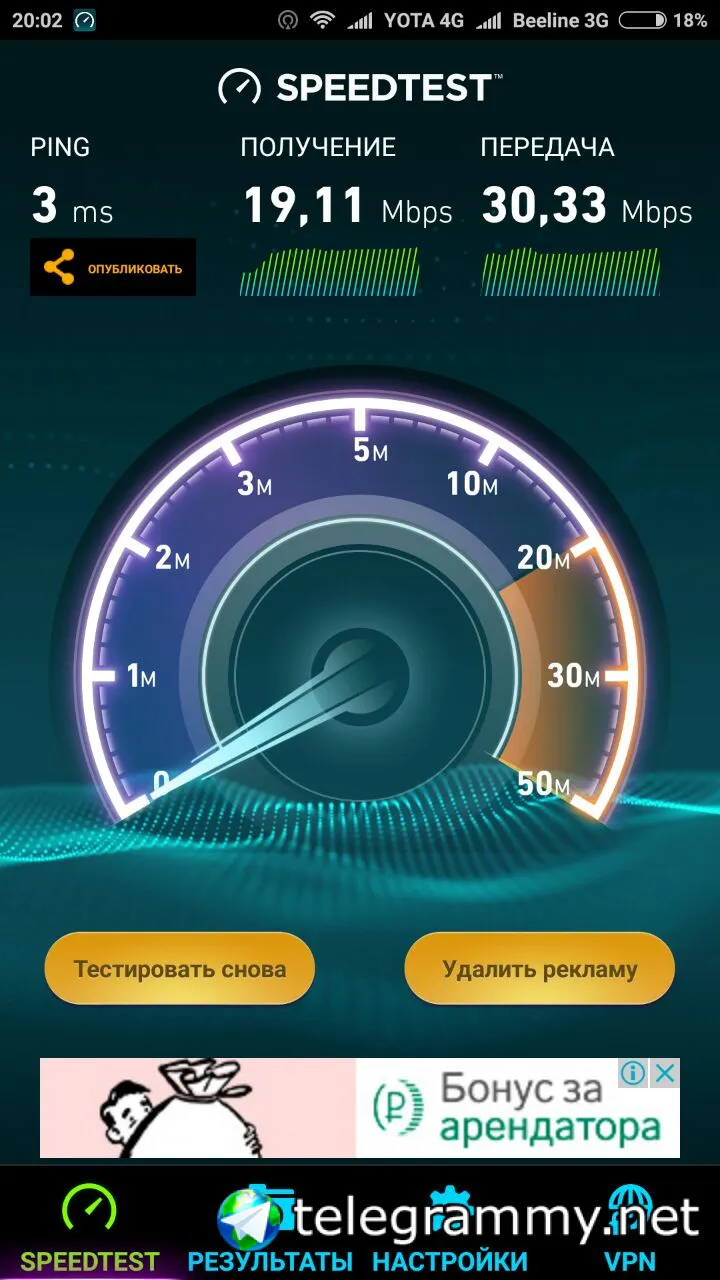This screenshot has height=1280, width=720.
Task: Close the ad banner with the X
Action: tap(665, 1074)
